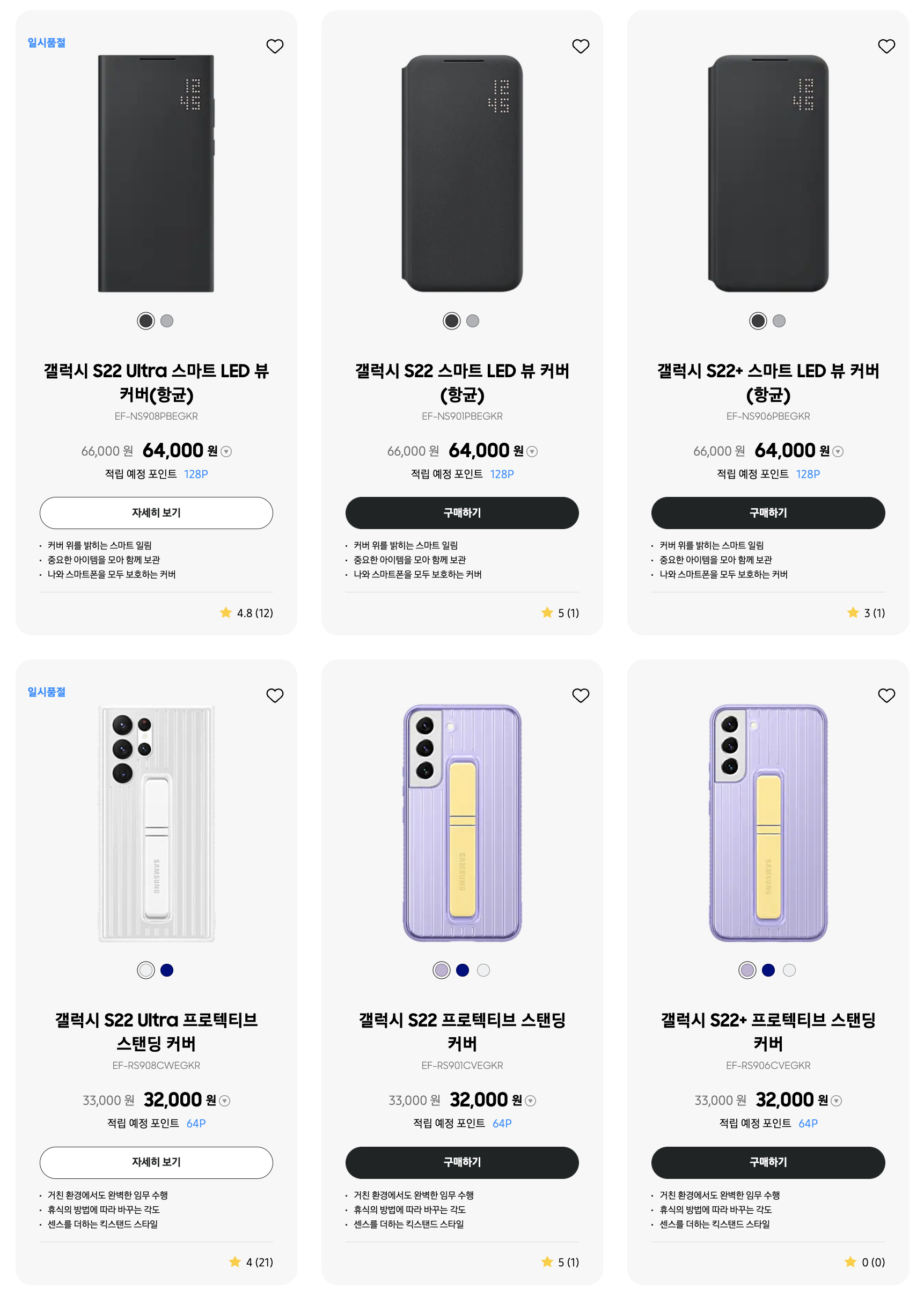Open 자세히 보기 for S22 Ultra LED 뷰 커버

click(156, 512)
